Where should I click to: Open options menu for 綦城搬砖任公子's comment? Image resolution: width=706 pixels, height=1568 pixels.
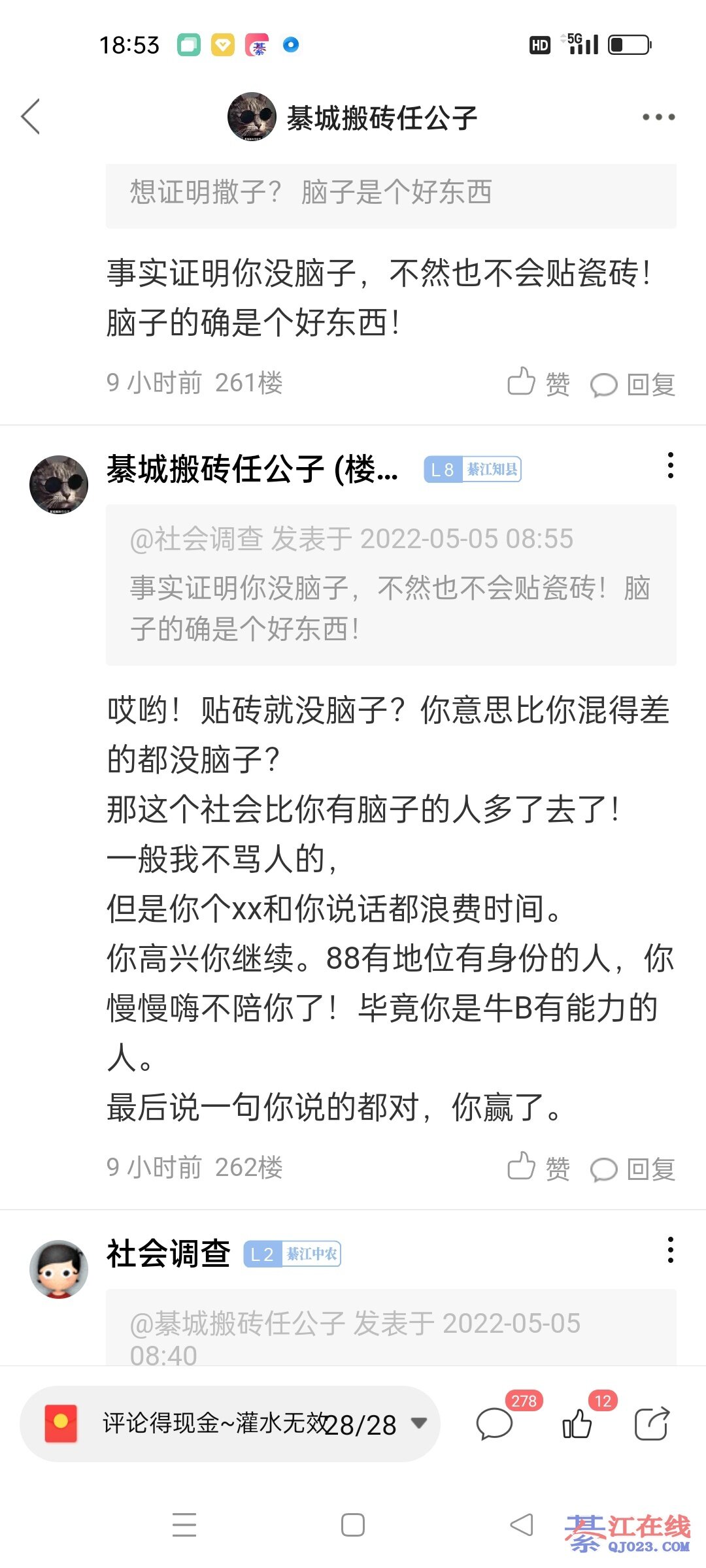coord(670,465)
